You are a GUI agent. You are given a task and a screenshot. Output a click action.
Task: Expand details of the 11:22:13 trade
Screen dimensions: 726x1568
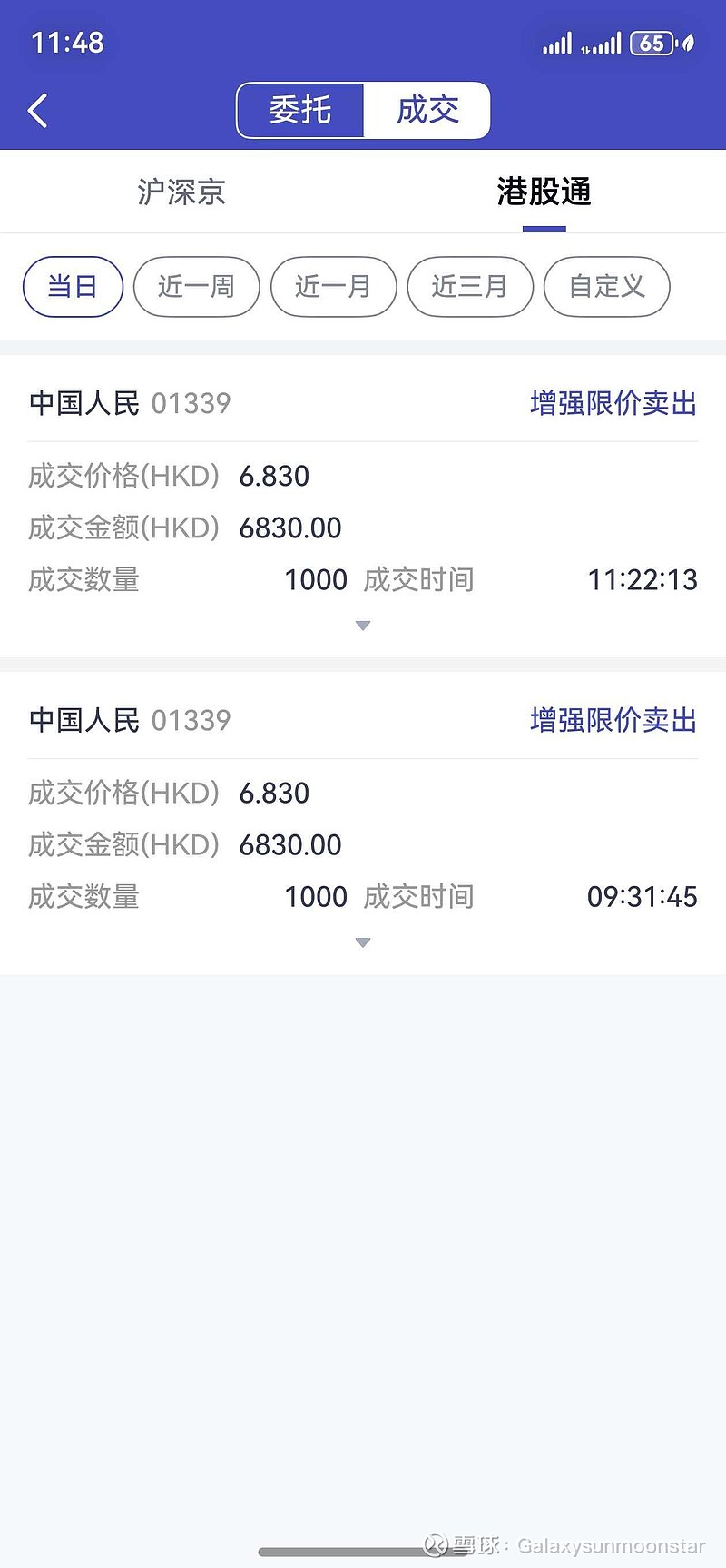click(362, 626)
